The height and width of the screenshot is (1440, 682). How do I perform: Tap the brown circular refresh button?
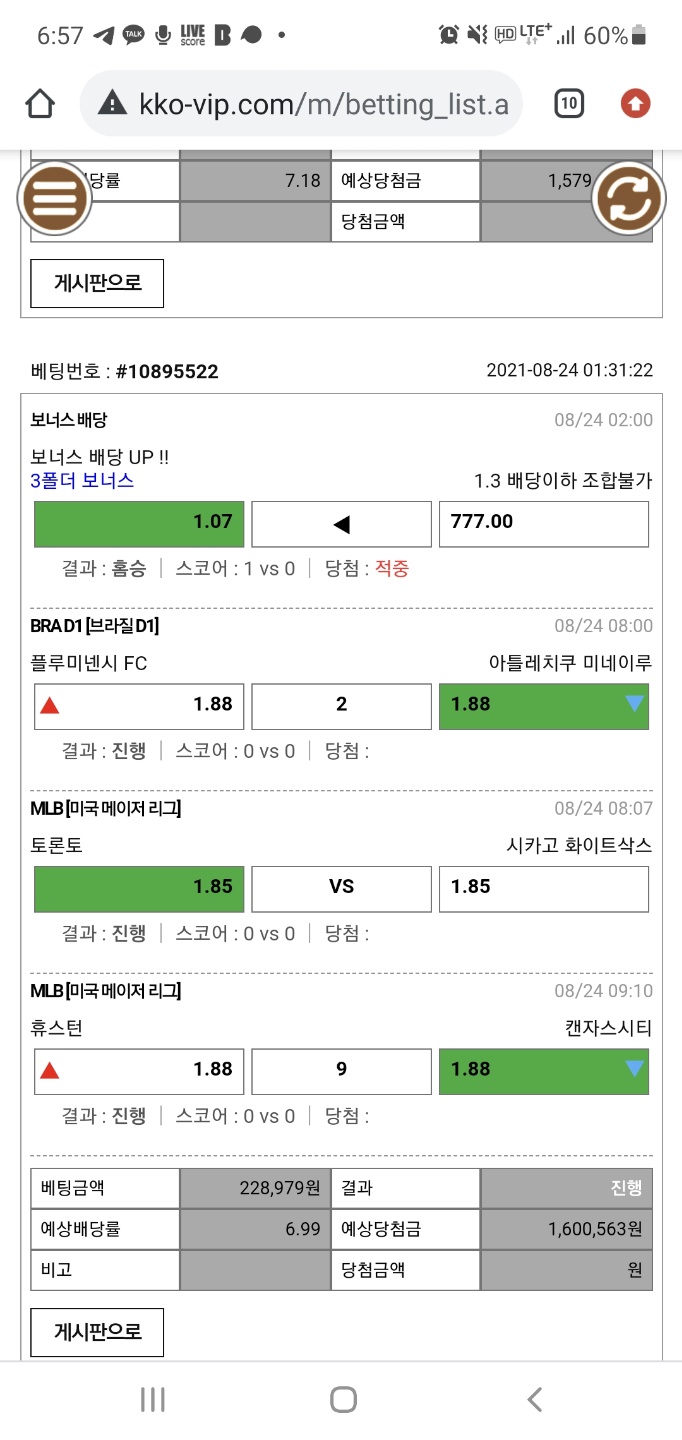629,197
